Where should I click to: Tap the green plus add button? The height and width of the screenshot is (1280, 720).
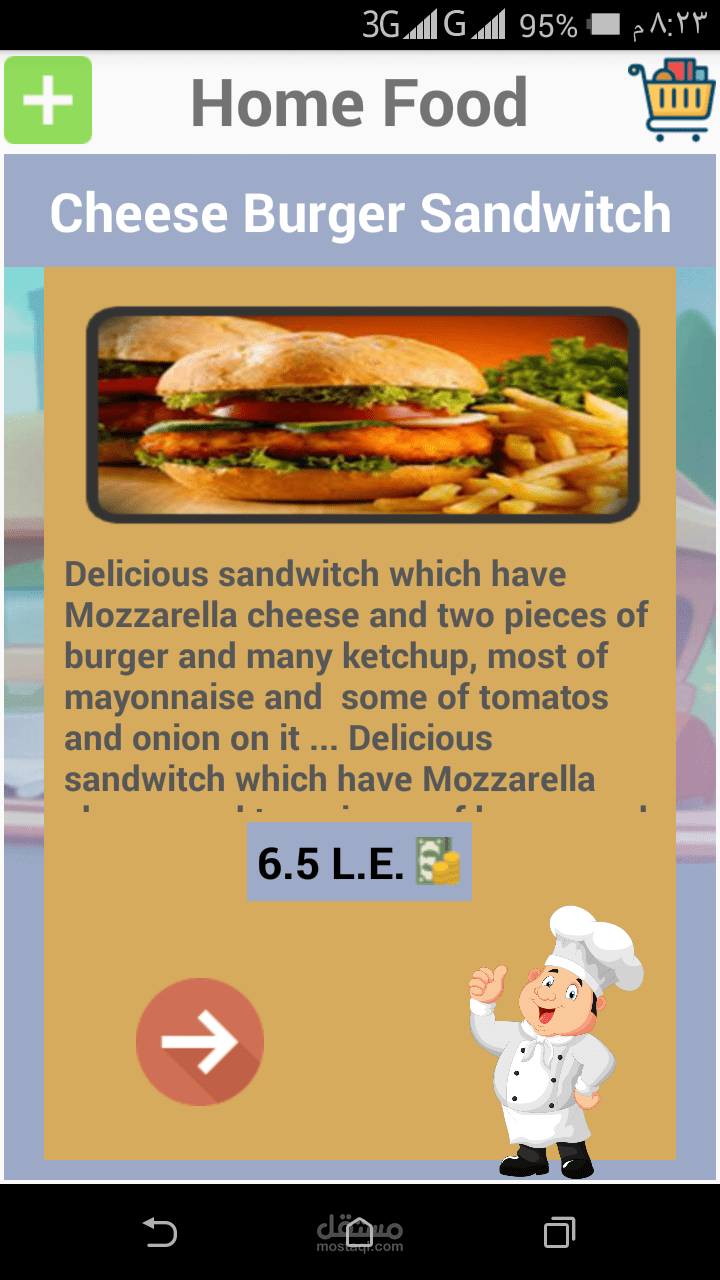tap(48, 100)
